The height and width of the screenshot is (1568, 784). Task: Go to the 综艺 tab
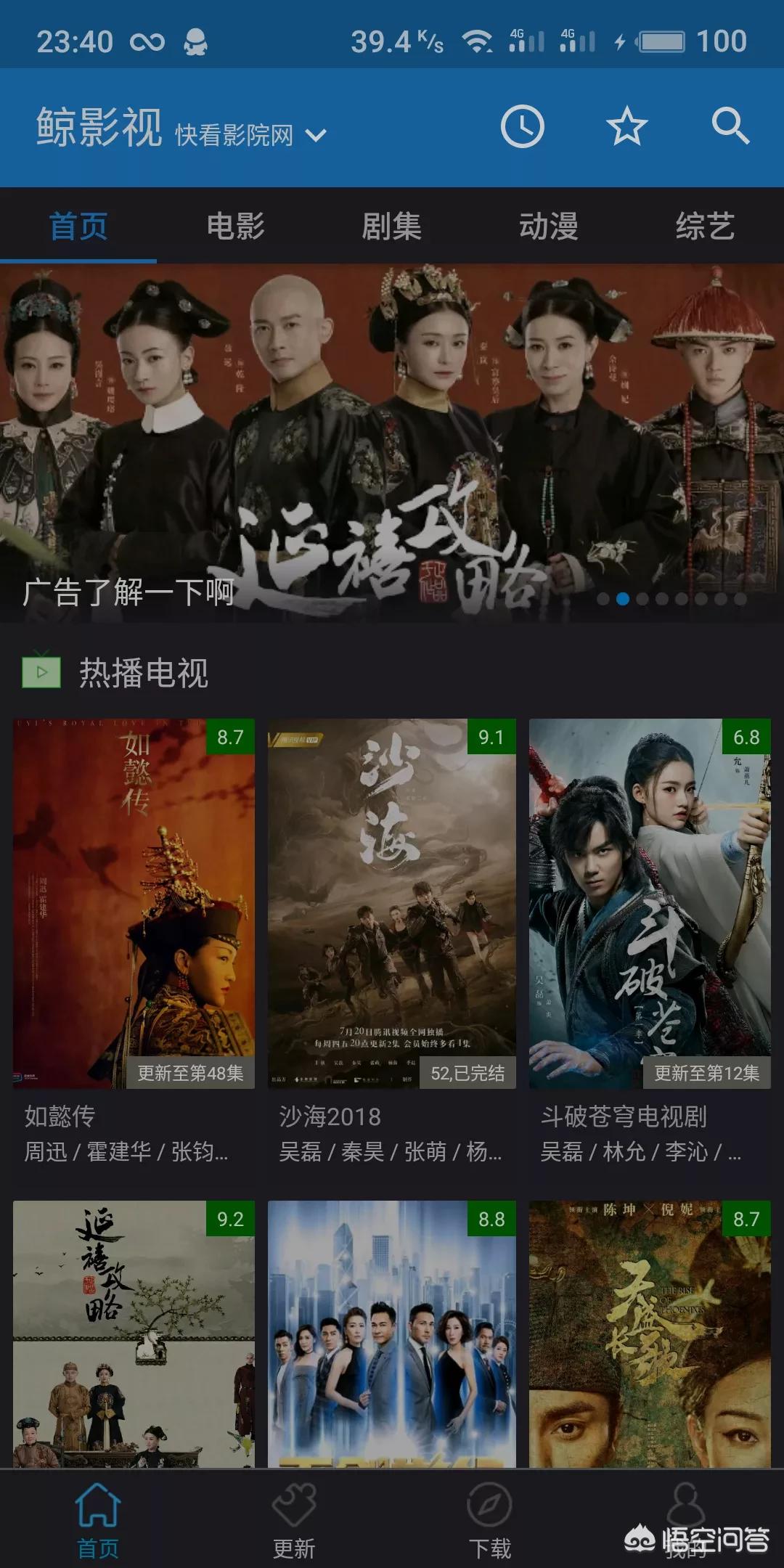[x=705, y=226]
